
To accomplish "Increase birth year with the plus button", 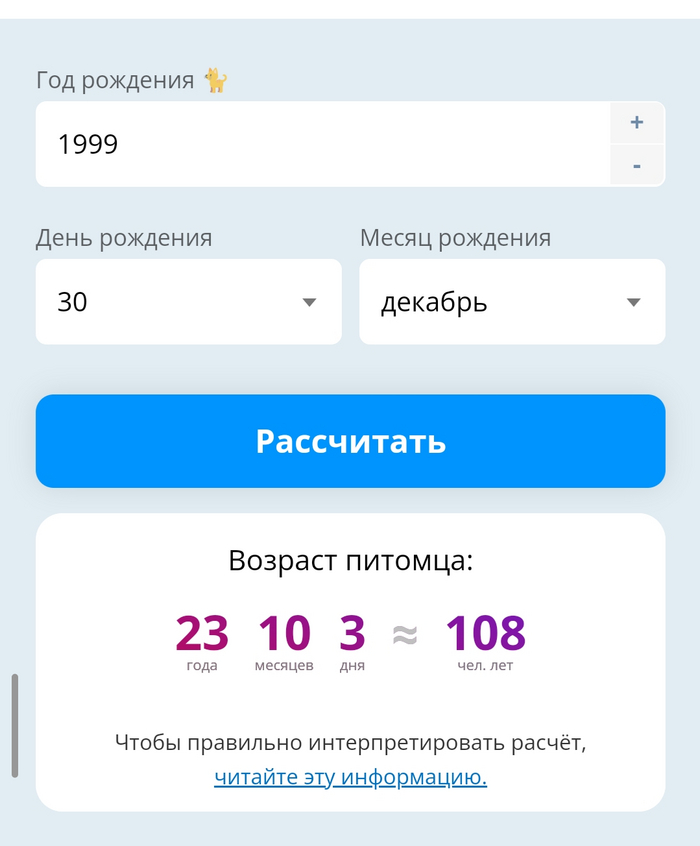I will [x=637, y=123].
